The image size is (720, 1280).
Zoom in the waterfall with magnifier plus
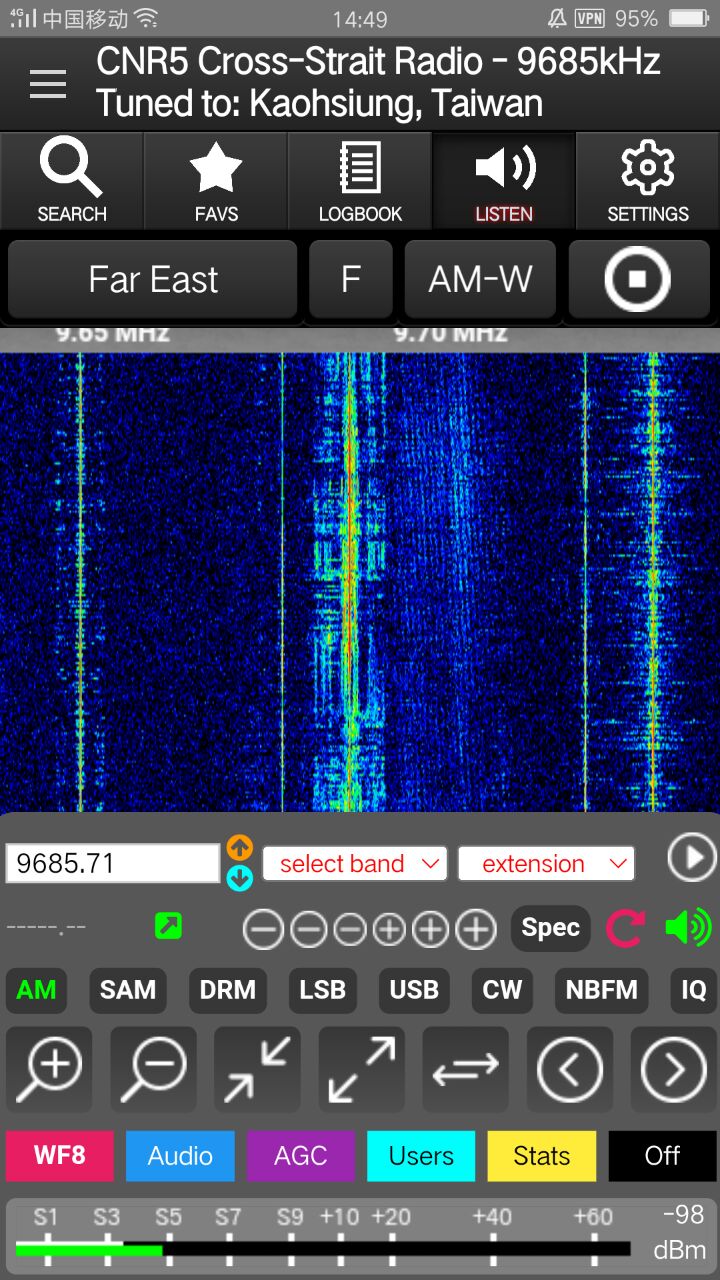pyautogui.click(x=49, y=1069)
